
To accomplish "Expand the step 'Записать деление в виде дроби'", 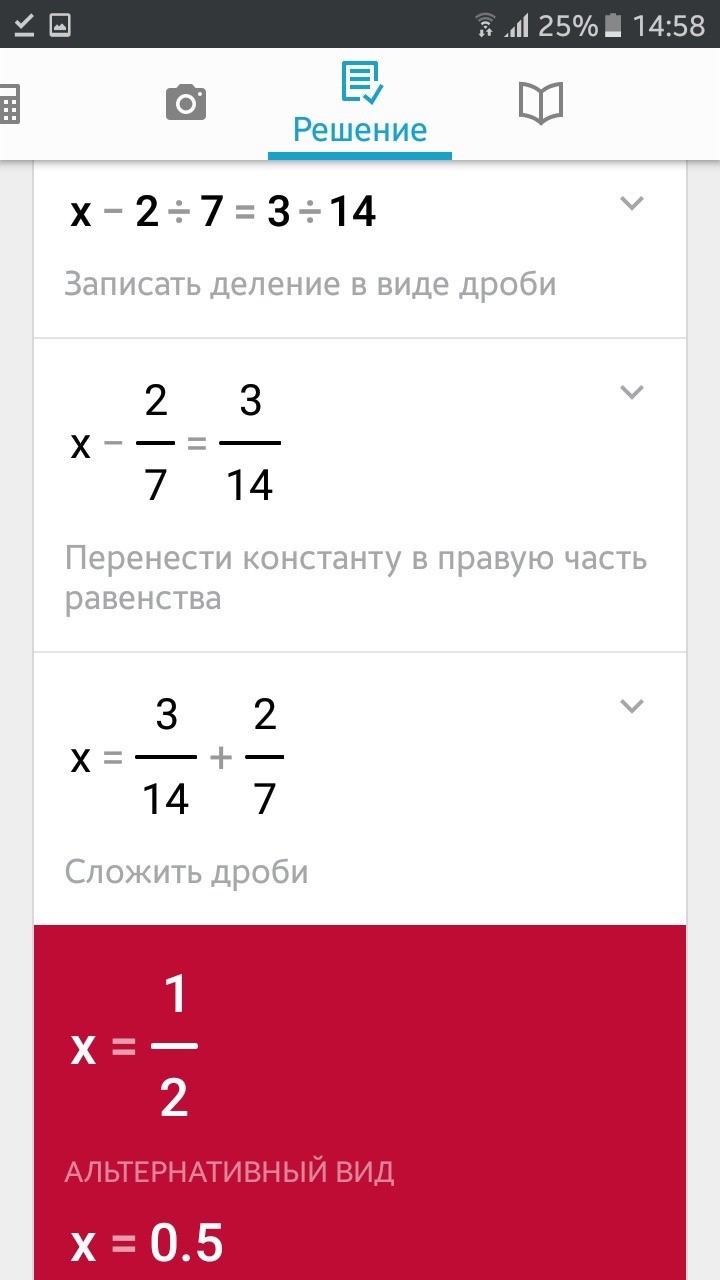I will (x=631, y=204).
